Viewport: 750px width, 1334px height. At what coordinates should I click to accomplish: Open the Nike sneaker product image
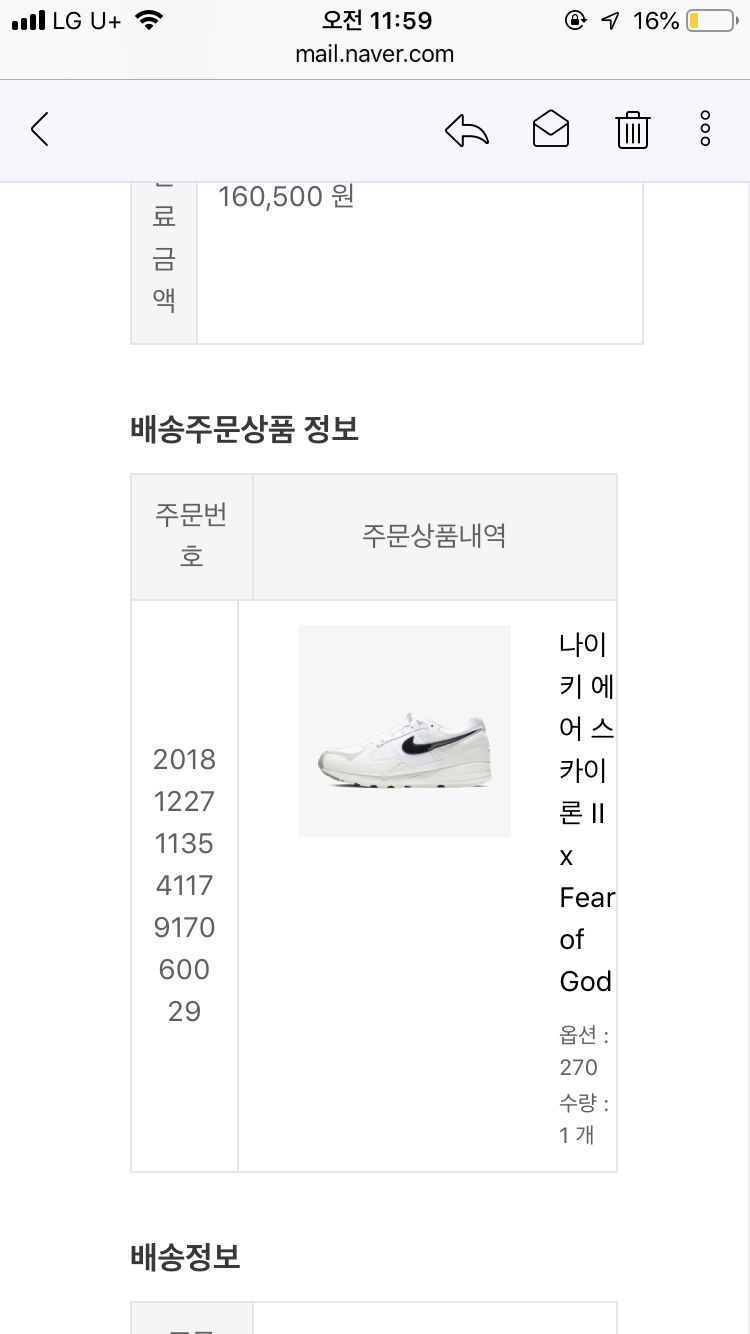click(405, 731)
